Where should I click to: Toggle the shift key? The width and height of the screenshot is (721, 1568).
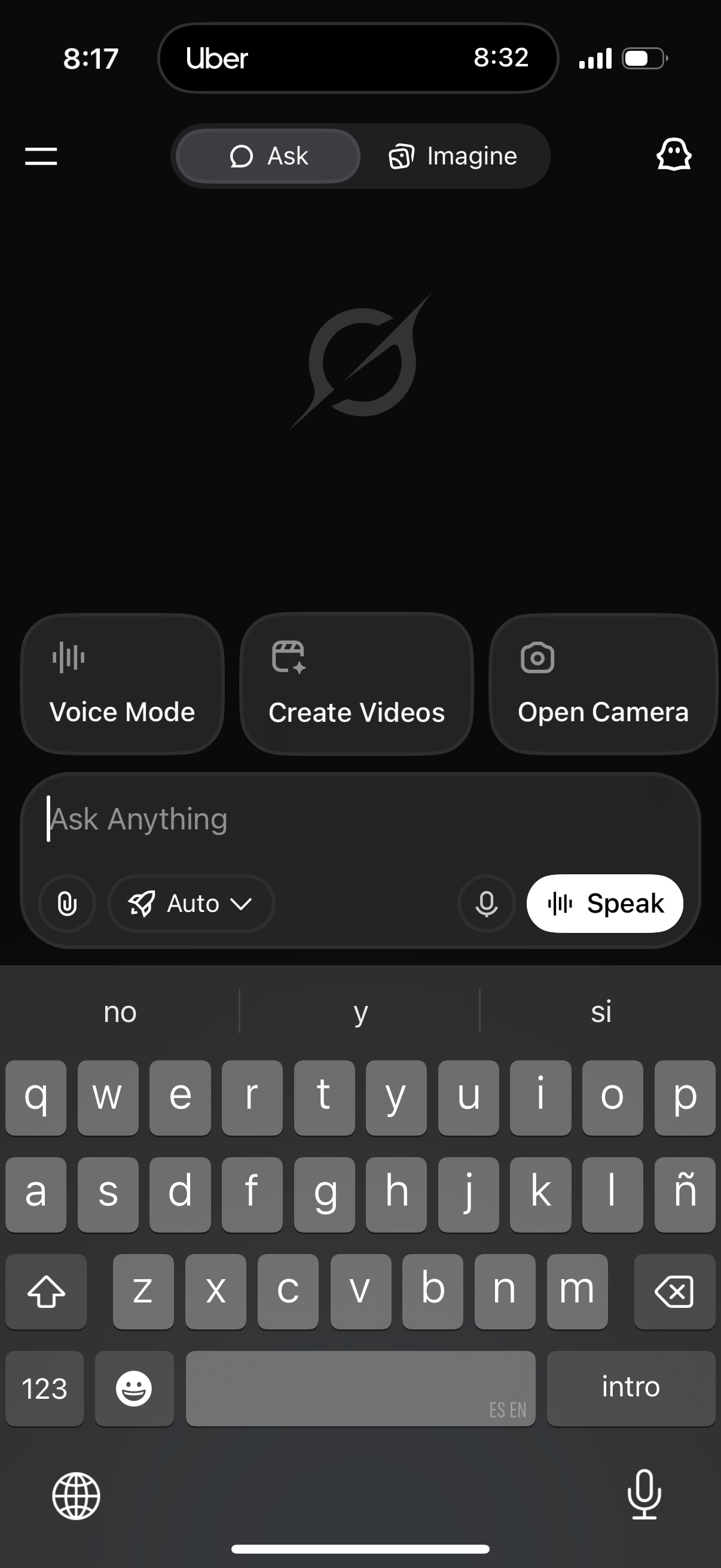click(46, 1292)
